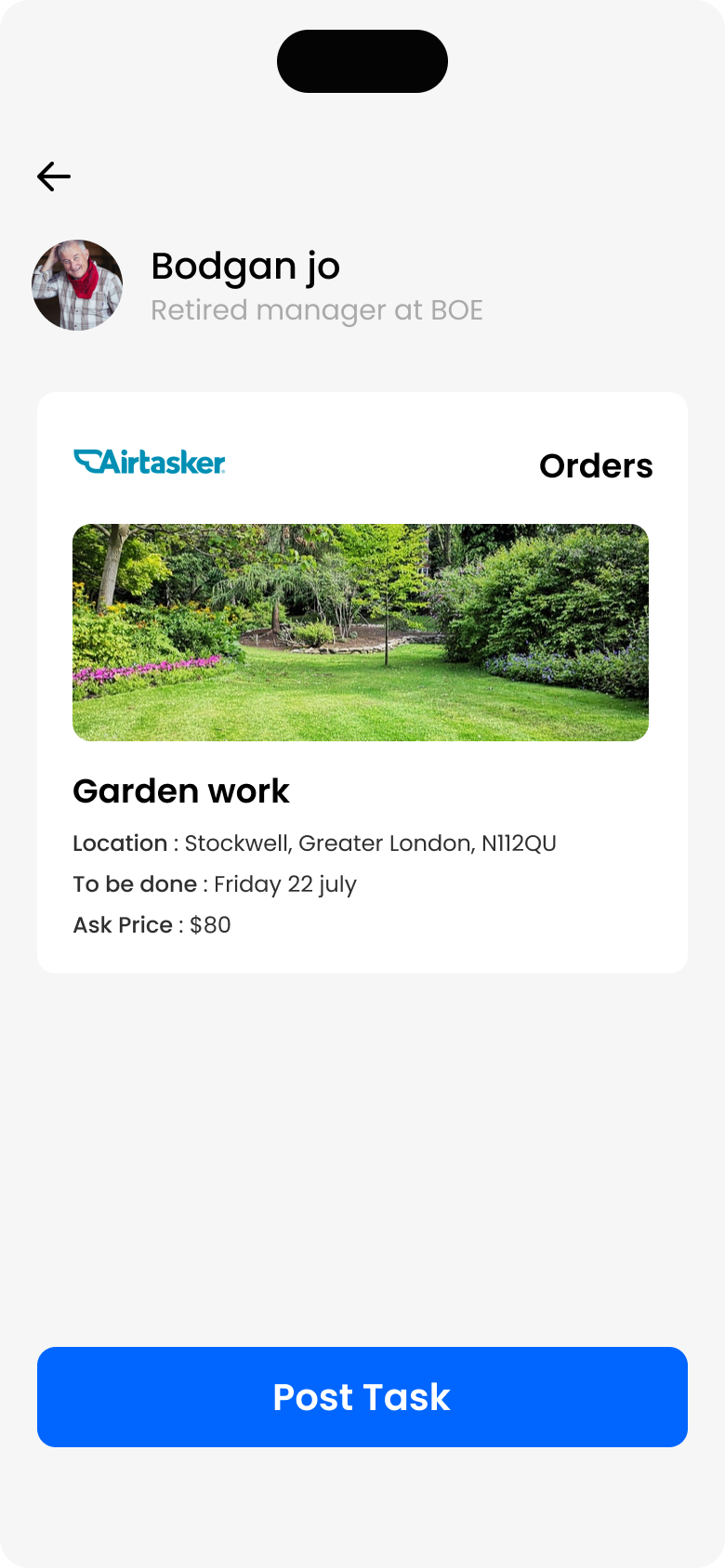Tap the Post Task button
Viewport: 725px width, 1568px height.
pos(362,1396)
